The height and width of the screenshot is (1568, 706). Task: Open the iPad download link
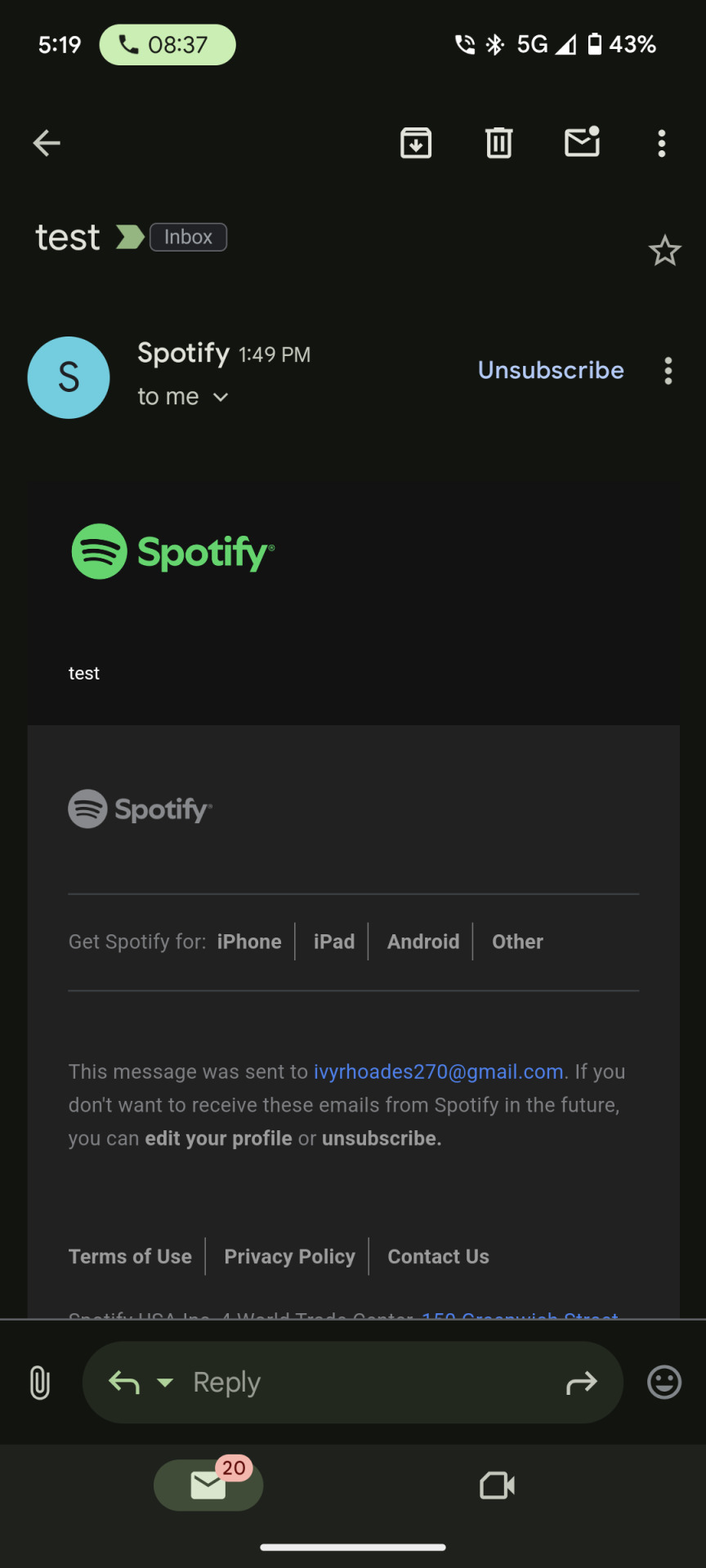[334, 942]
